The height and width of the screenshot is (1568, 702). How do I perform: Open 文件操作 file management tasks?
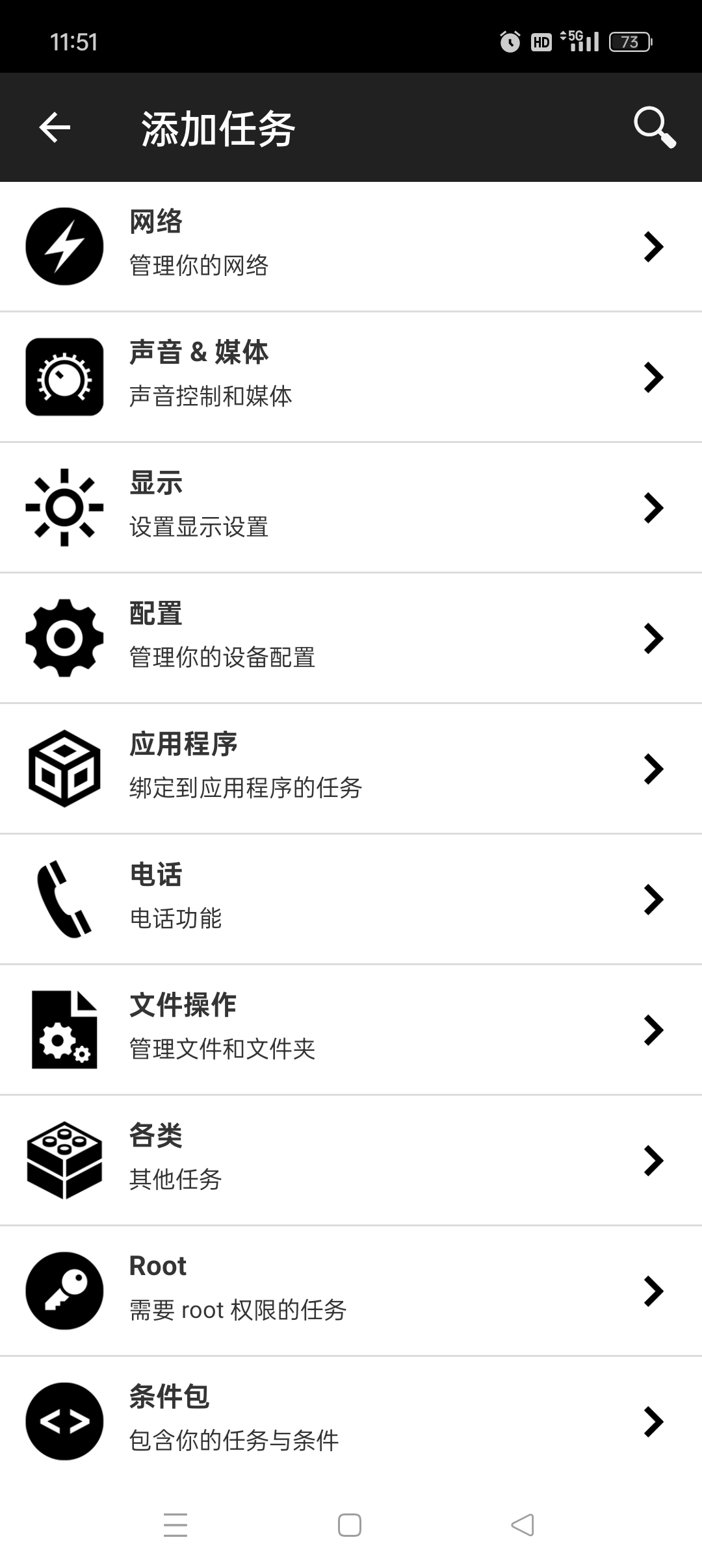(351, 1030)
